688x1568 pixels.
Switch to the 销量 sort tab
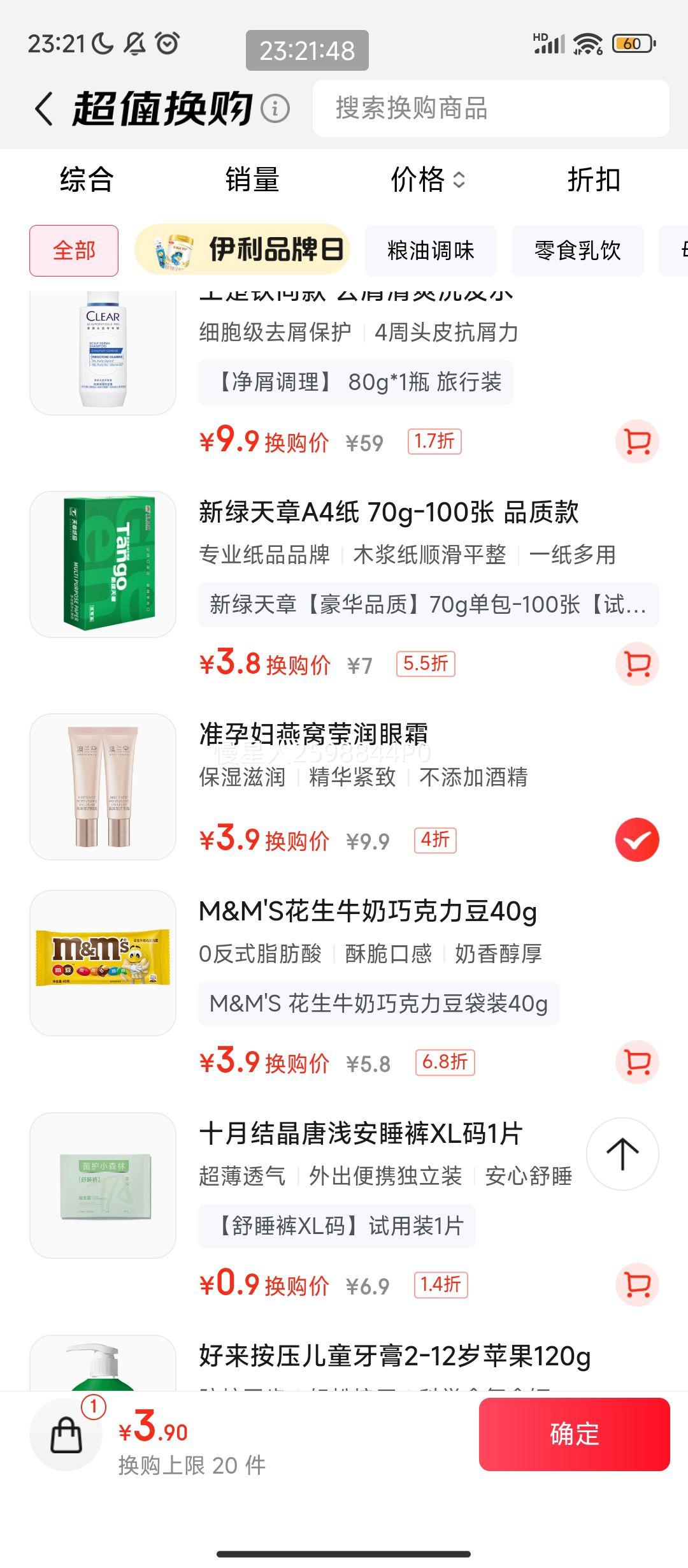click(252, 181)
